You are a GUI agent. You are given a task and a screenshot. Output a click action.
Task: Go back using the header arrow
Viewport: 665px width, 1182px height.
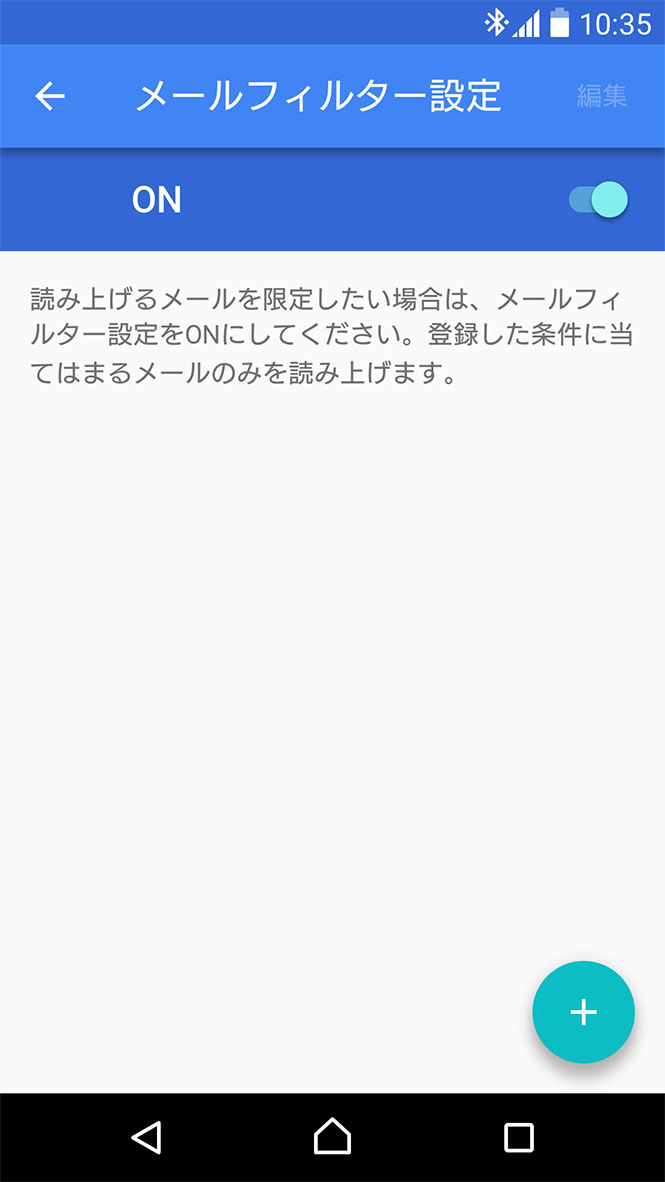pyautogui.click(x=50, y=96)
